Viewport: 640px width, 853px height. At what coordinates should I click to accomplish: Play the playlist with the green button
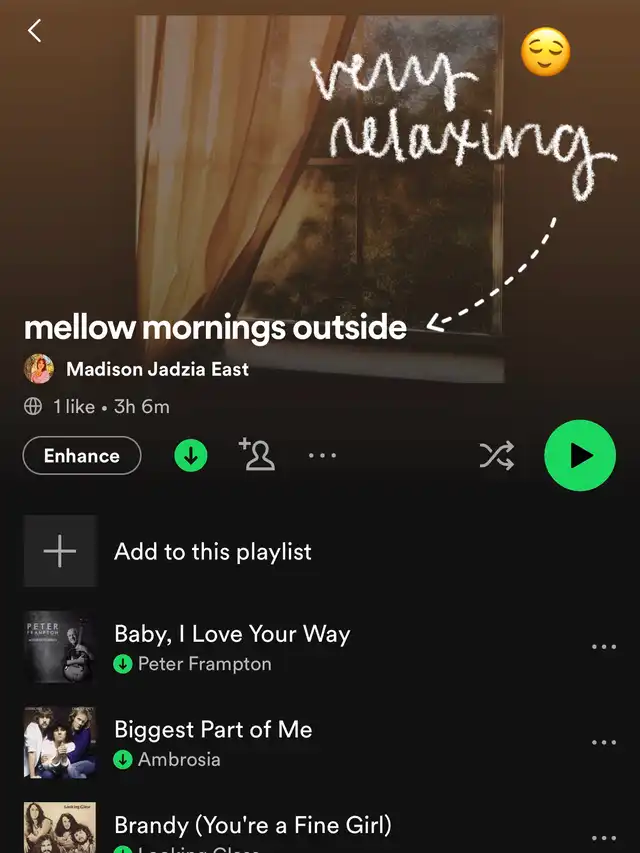(x=580, y=455)
